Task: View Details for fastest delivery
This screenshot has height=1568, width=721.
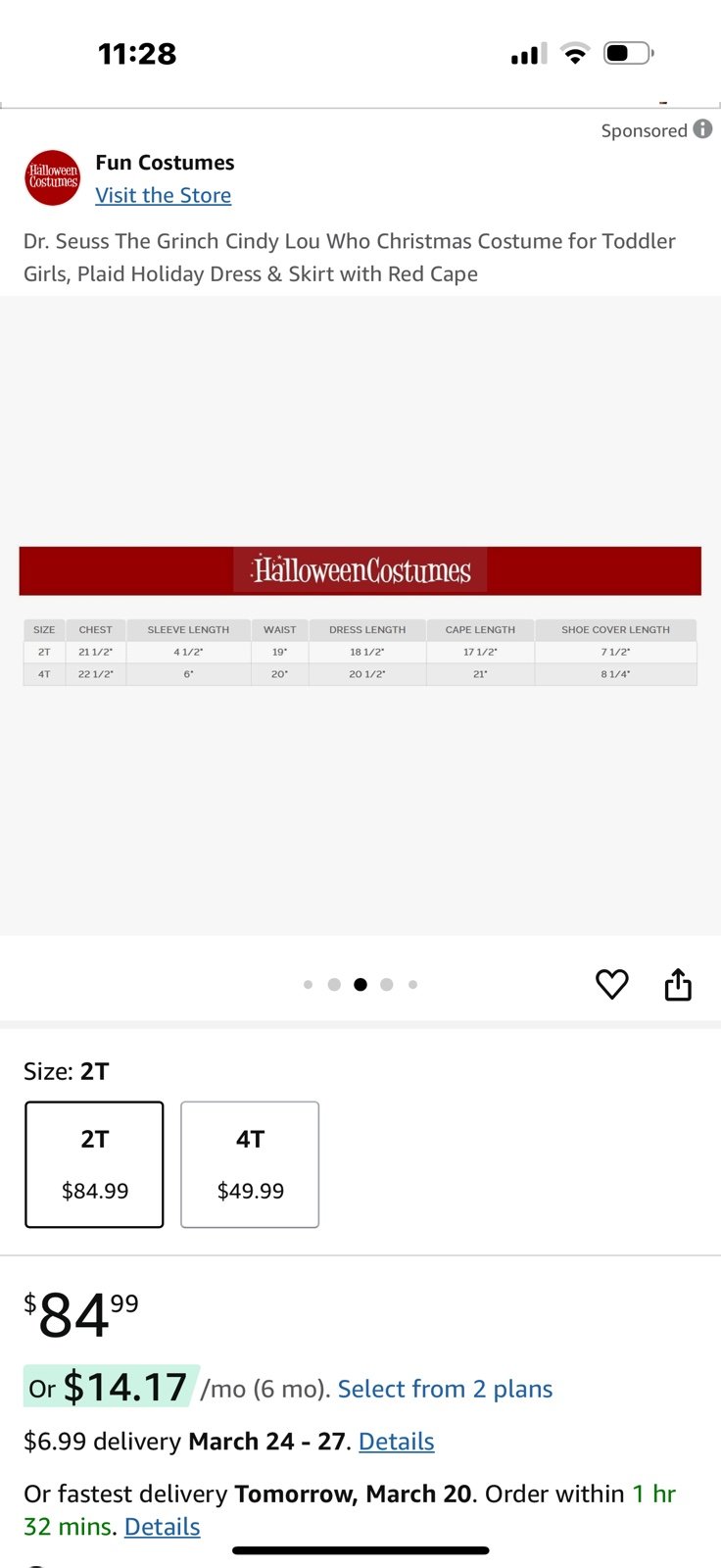Action: [162, 1526]
